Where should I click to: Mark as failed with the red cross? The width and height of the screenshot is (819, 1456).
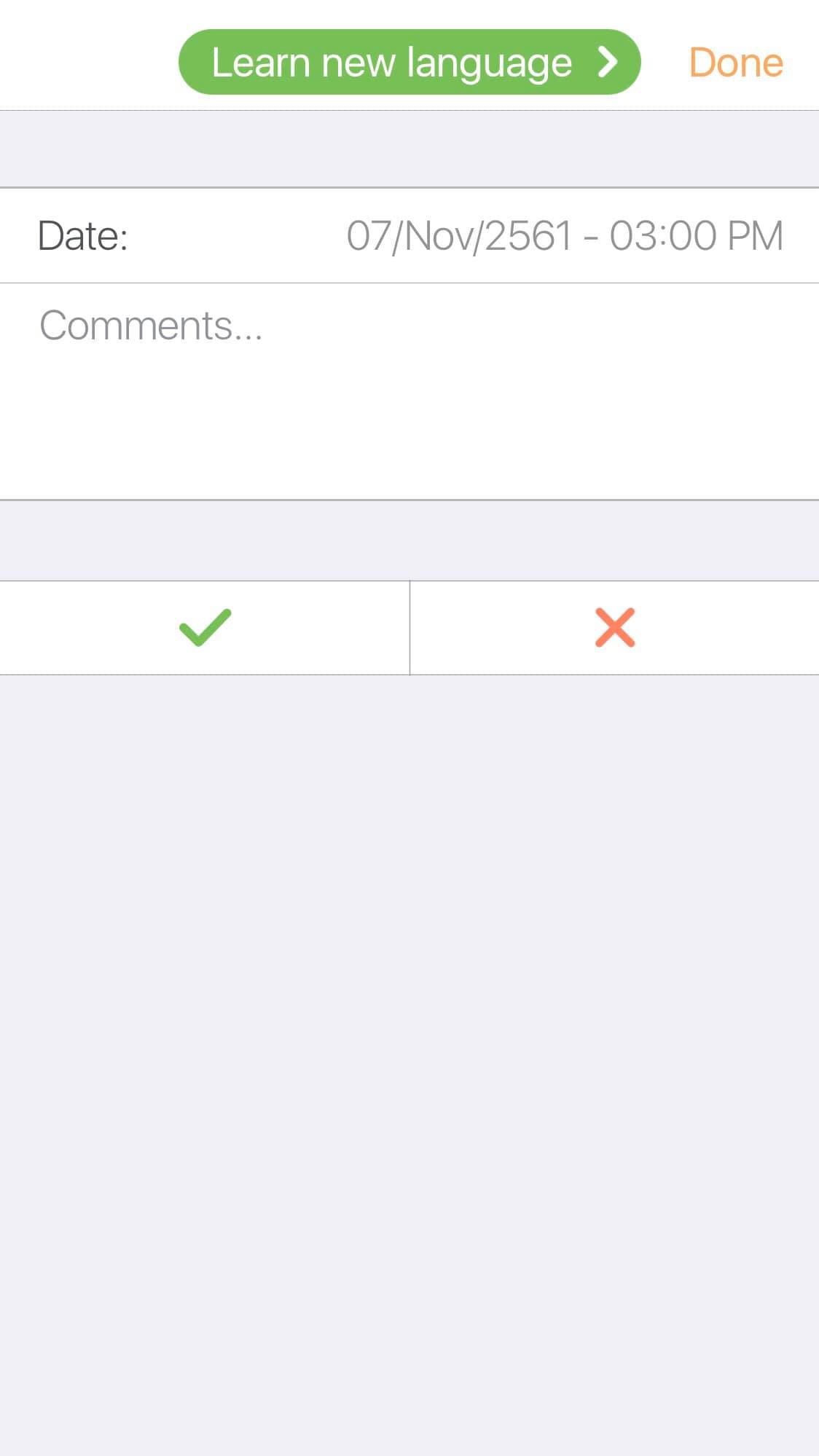[x=615, y=628]
